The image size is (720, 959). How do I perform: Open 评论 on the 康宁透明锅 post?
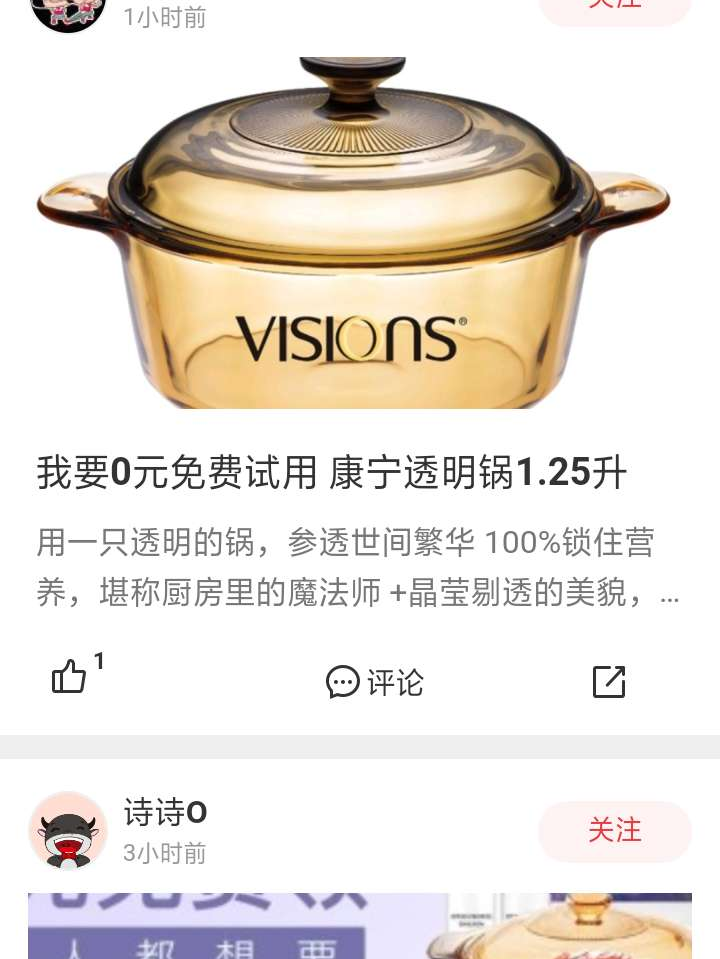tap(375, 682)
